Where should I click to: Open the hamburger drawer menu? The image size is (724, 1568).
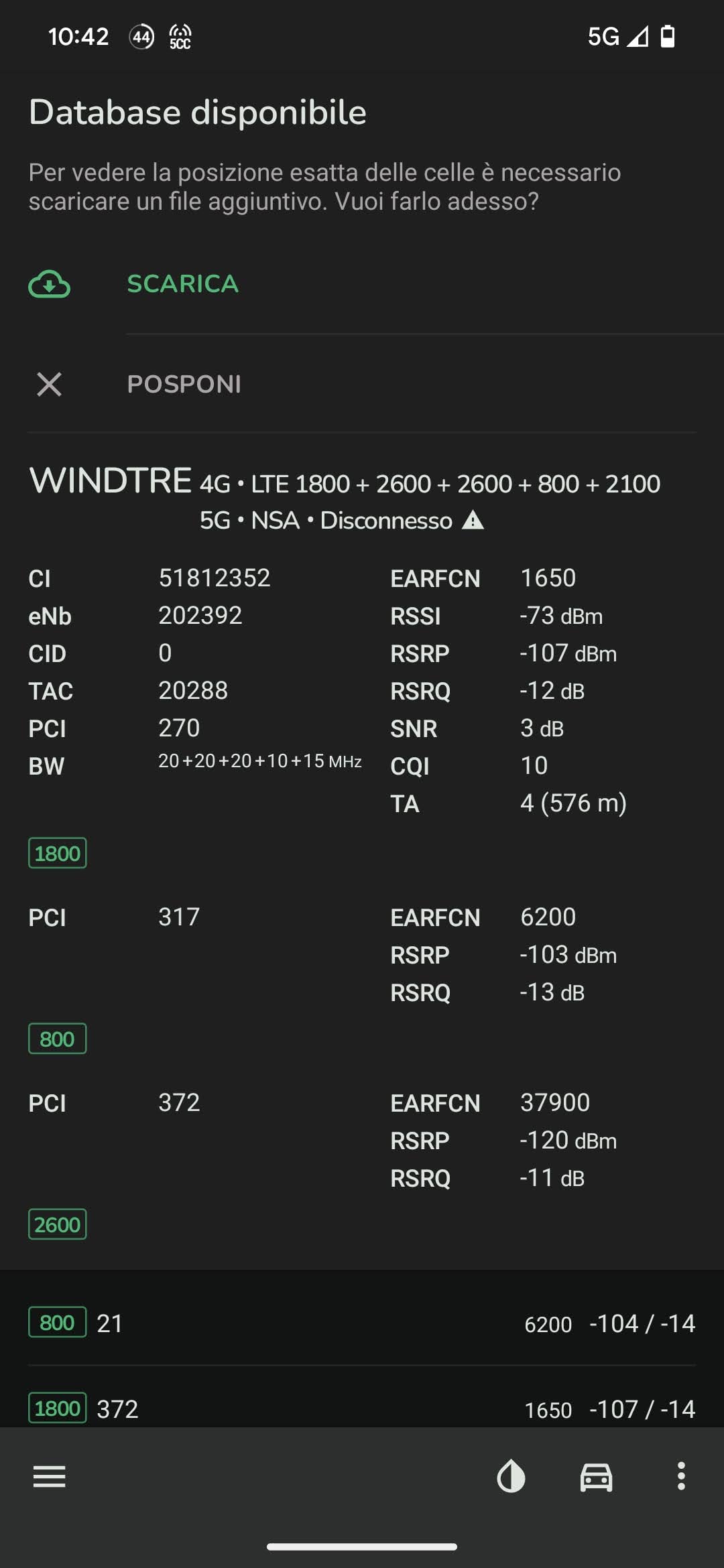(x=50, y=1477)
